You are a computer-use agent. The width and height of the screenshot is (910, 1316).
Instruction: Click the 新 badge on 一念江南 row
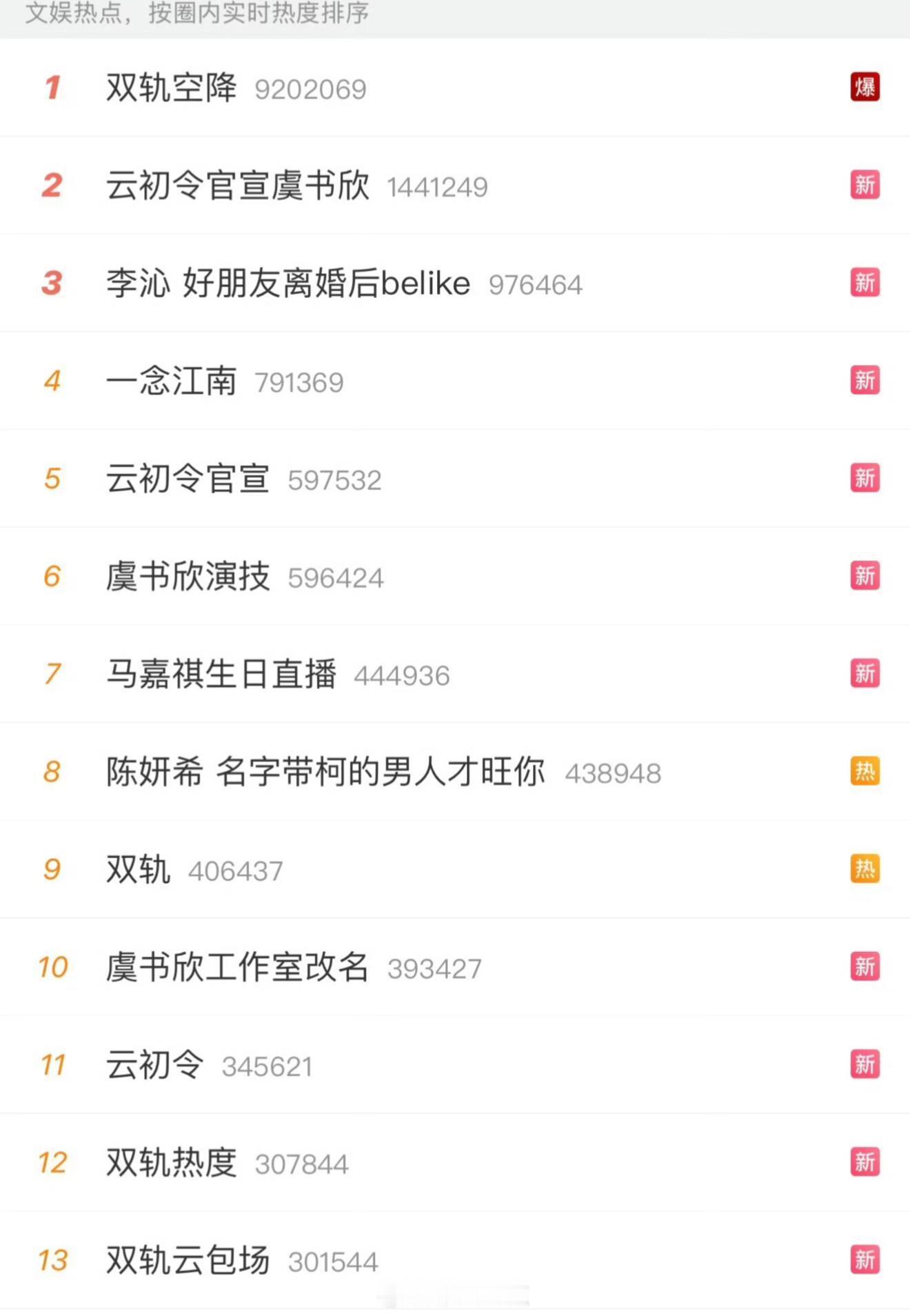[x=864, y=380]
